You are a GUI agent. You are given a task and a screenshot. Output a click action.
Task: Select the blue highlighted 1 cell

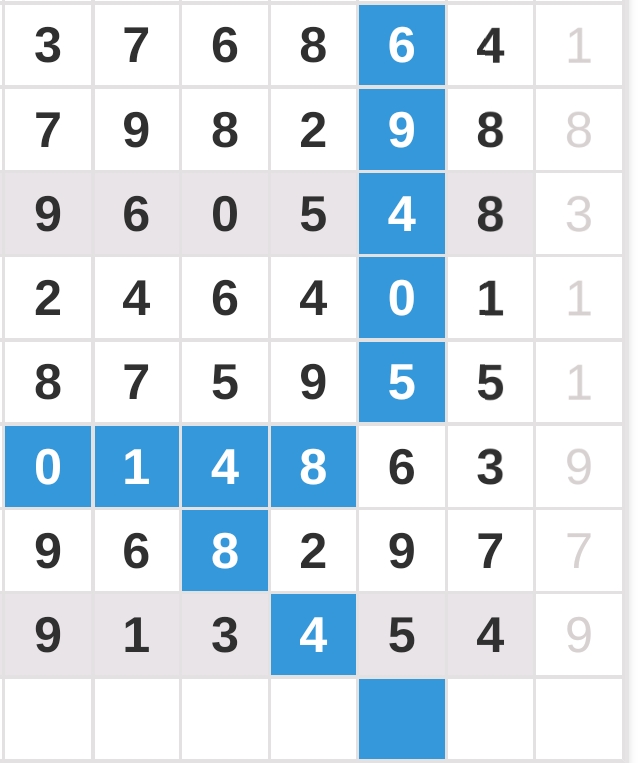click(x=136, y=466)
